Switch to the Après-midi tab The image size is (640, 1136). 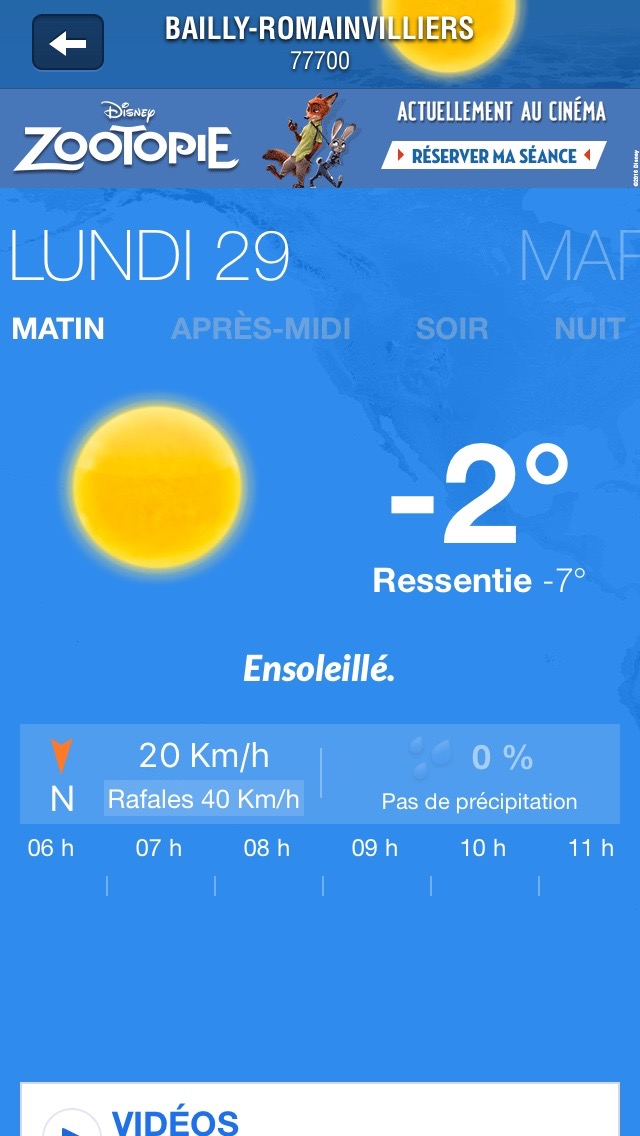pyautogui.click(x=261, y=328)
